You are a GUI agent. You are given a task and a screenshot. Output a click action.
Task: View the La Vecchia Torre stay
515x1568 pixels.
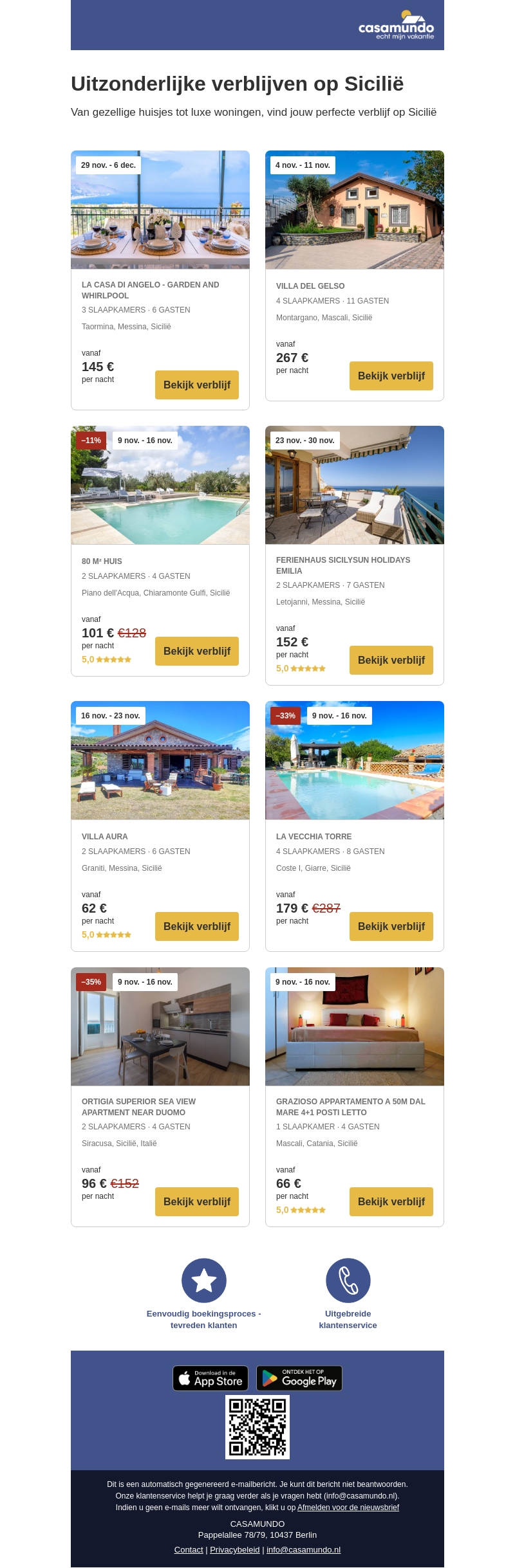point(391,926)
